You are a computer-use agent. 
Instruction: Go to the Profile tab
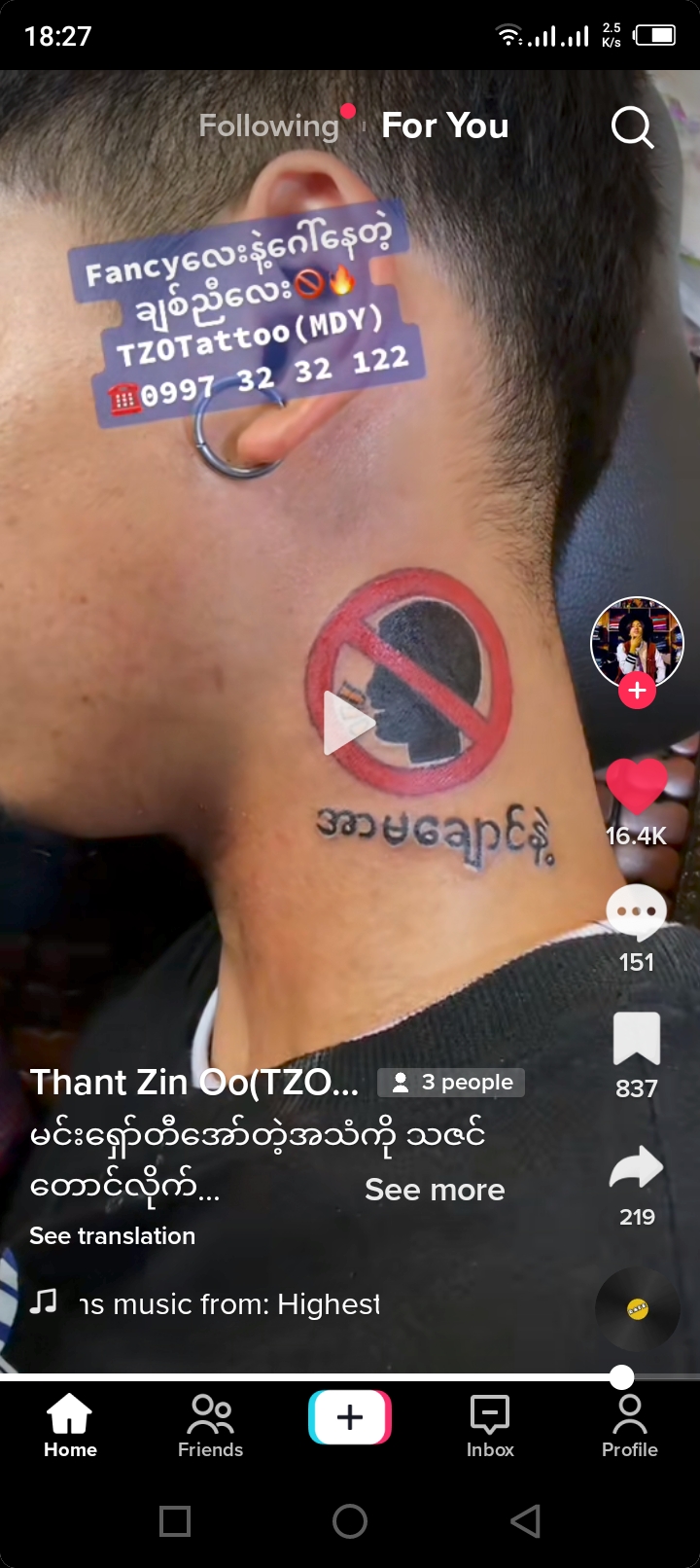[629, 1426]
